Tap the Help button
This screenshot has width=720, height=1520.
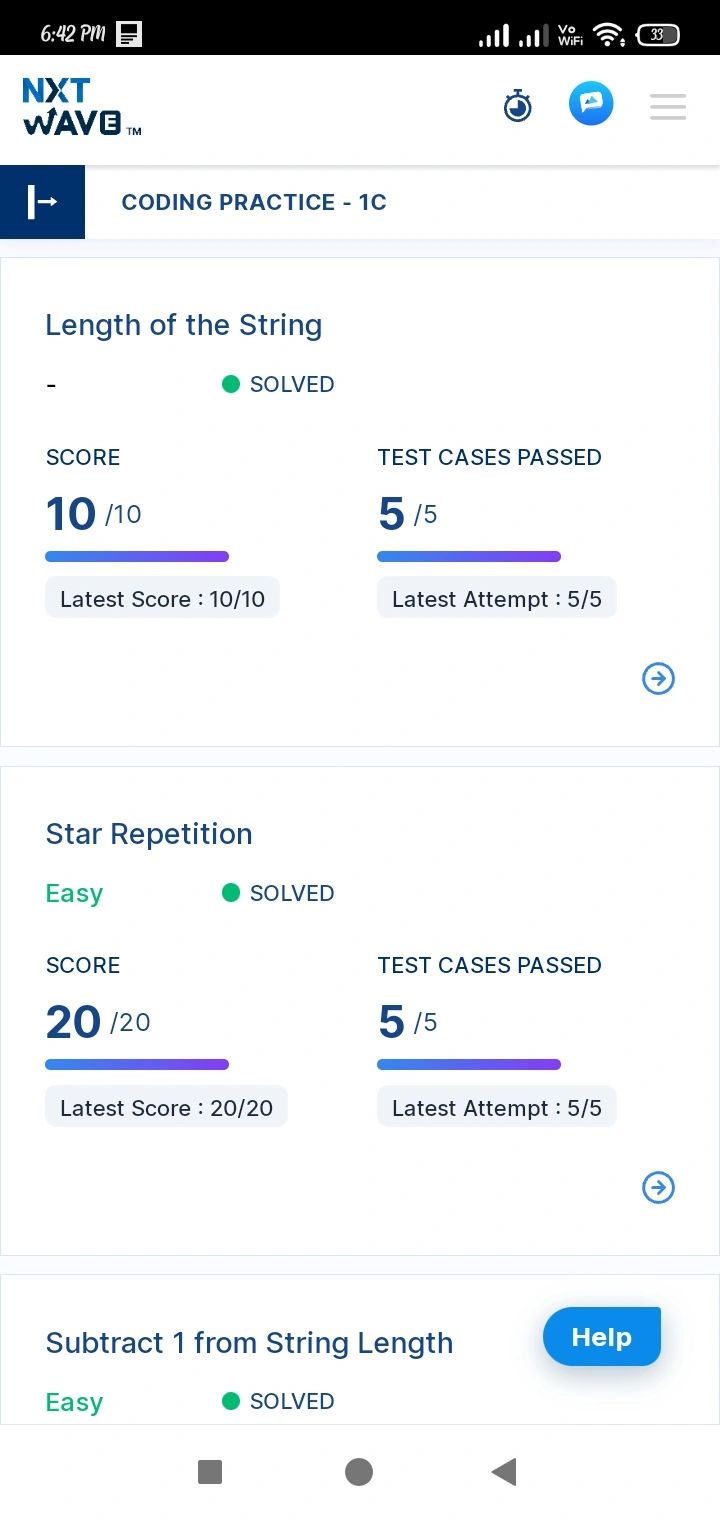602,1337
